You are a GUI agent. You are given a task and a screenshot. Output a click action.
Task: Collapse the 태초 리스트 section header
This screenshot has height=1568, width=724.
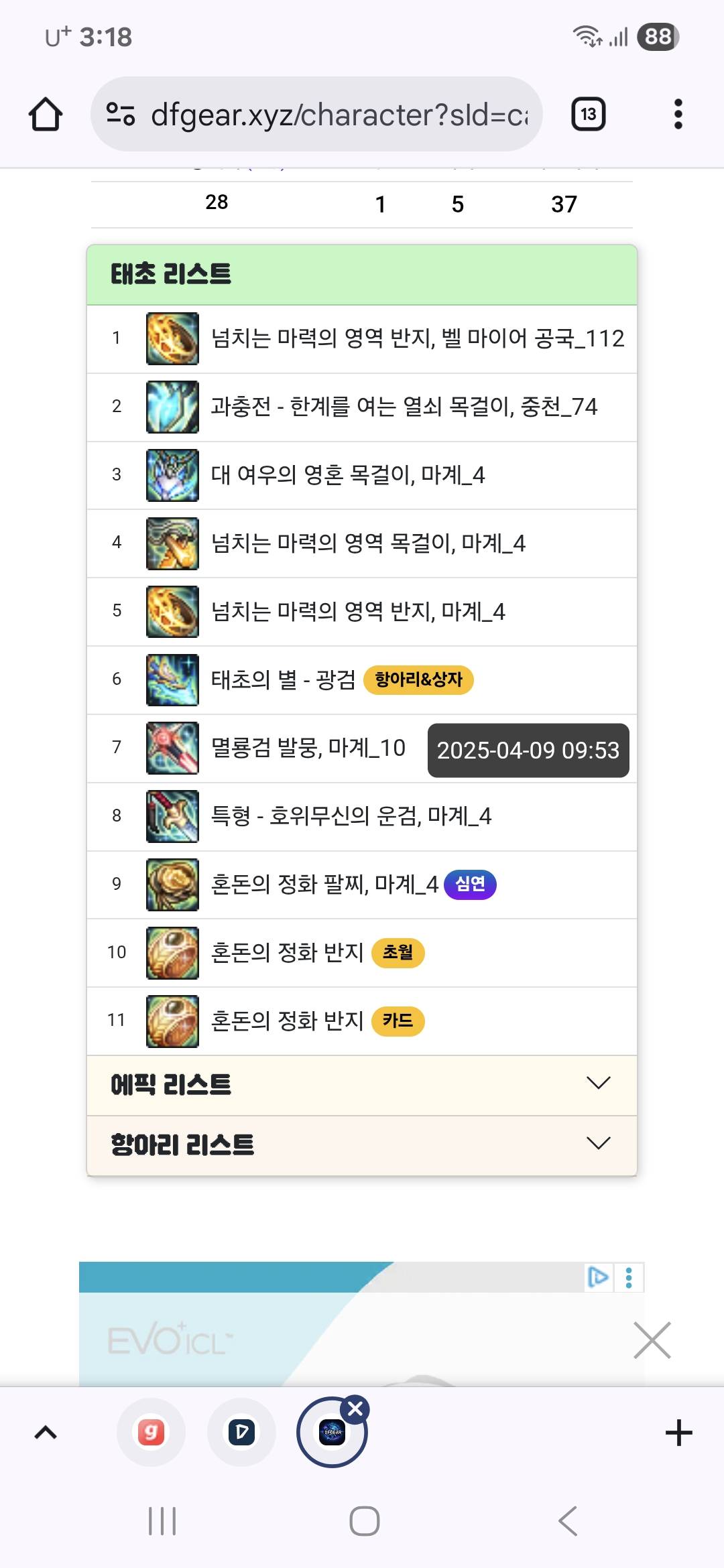pos(361,275)
